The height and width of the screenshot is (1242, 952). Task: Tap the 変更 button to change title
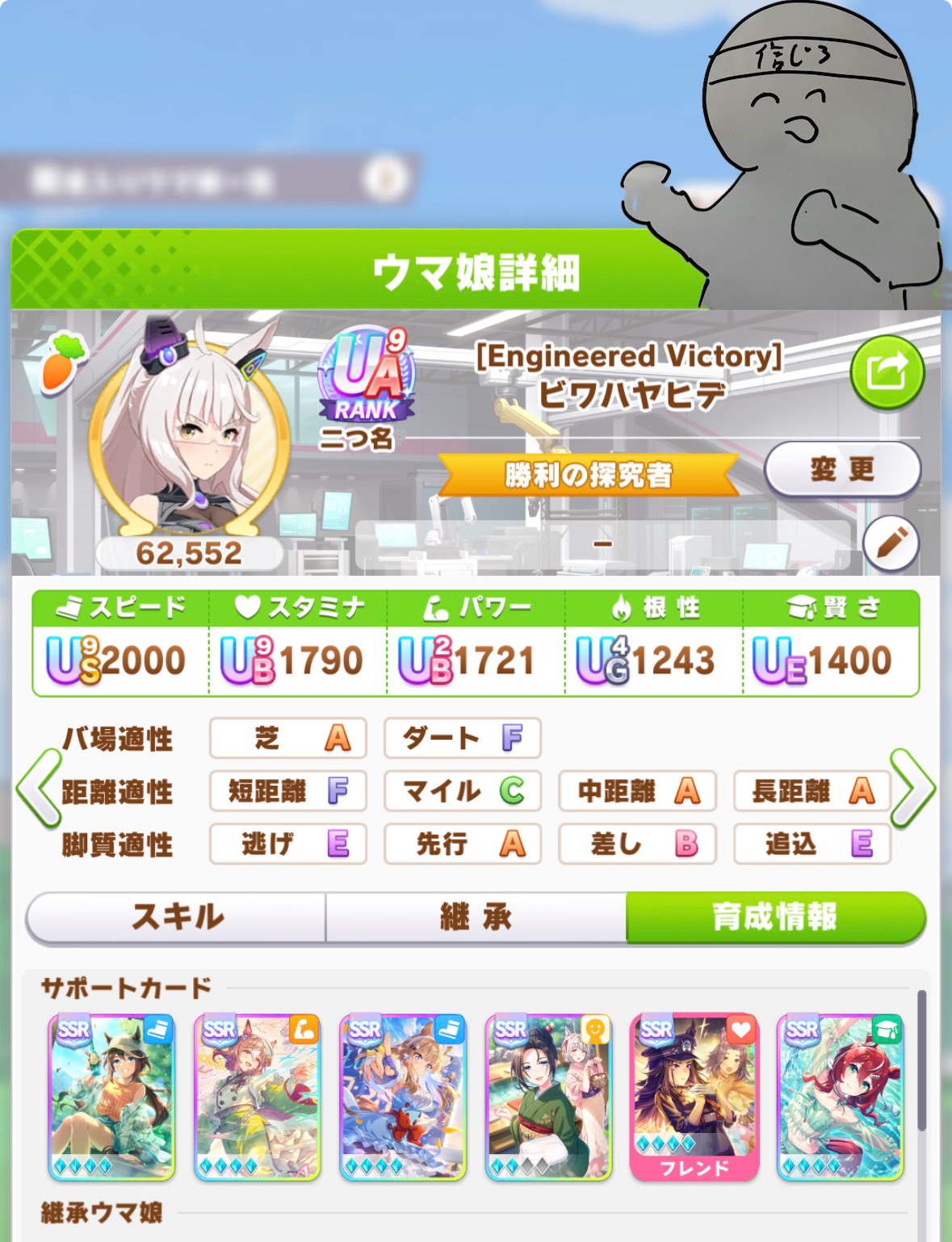(842, 468)
